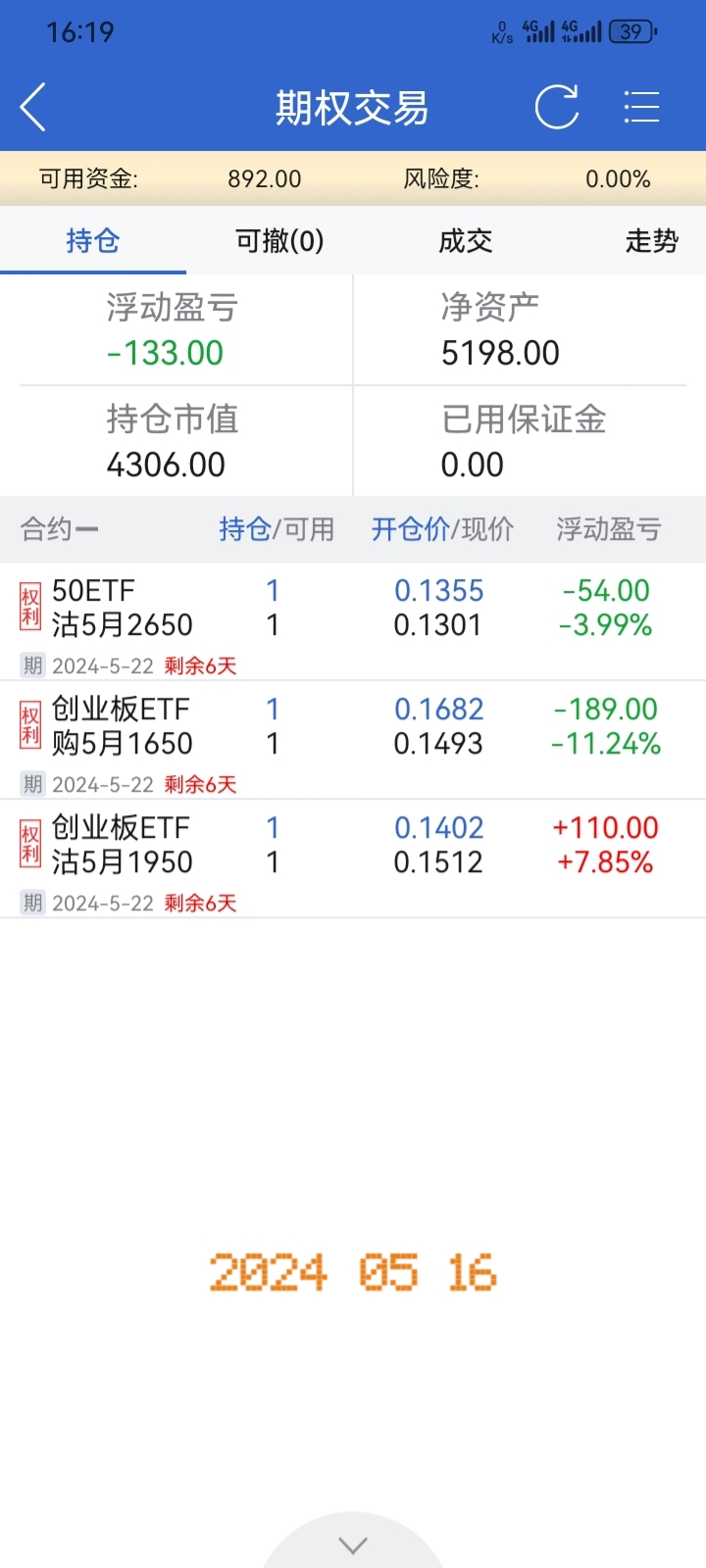The image size is (706, 1568).
Task: Switch to the 持仓 tab
Action: [x=93, y=241]
